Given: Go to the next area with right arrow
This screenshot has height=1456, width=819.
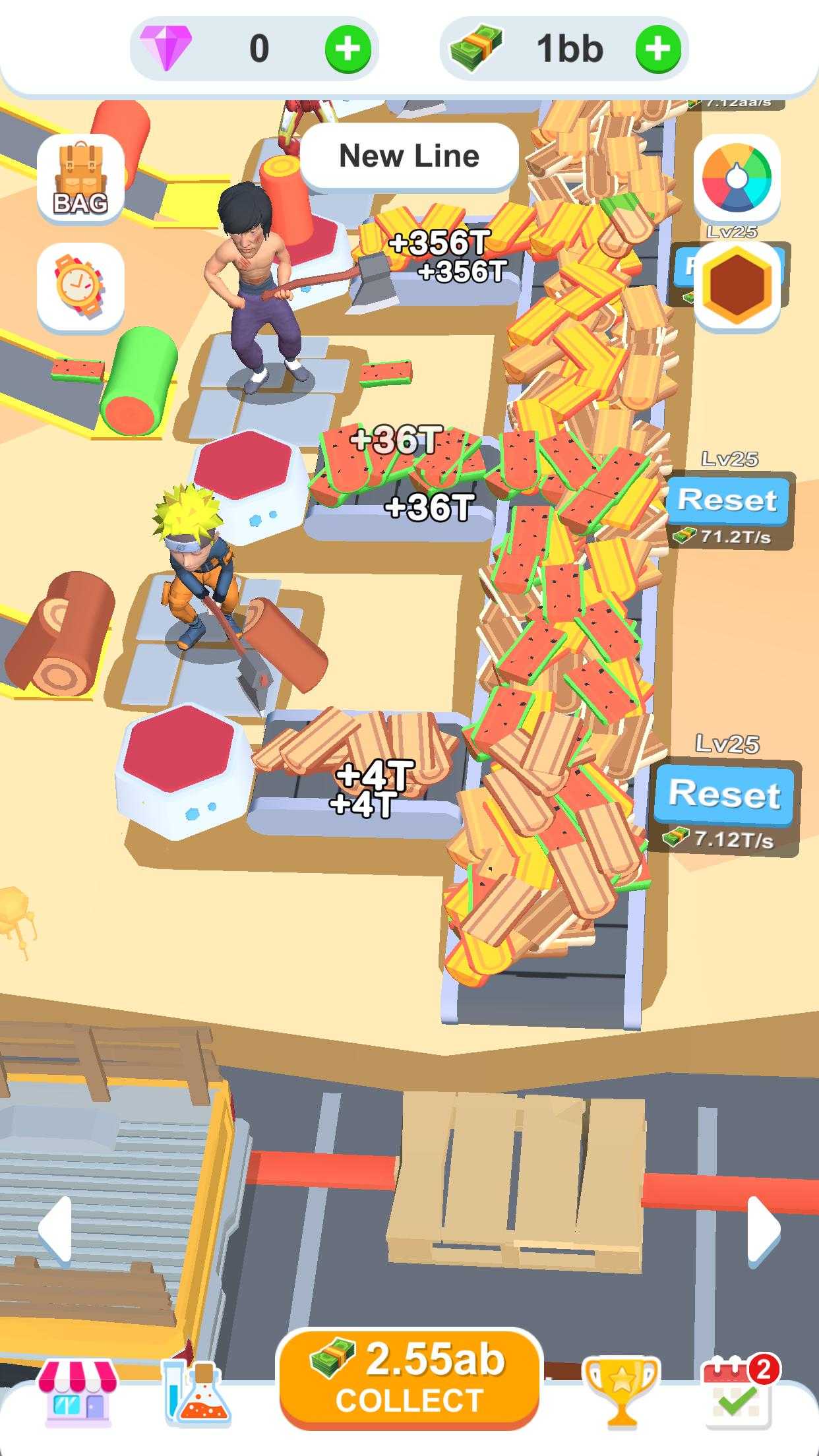Looking at the screenshot, I should coord(764,1230).
